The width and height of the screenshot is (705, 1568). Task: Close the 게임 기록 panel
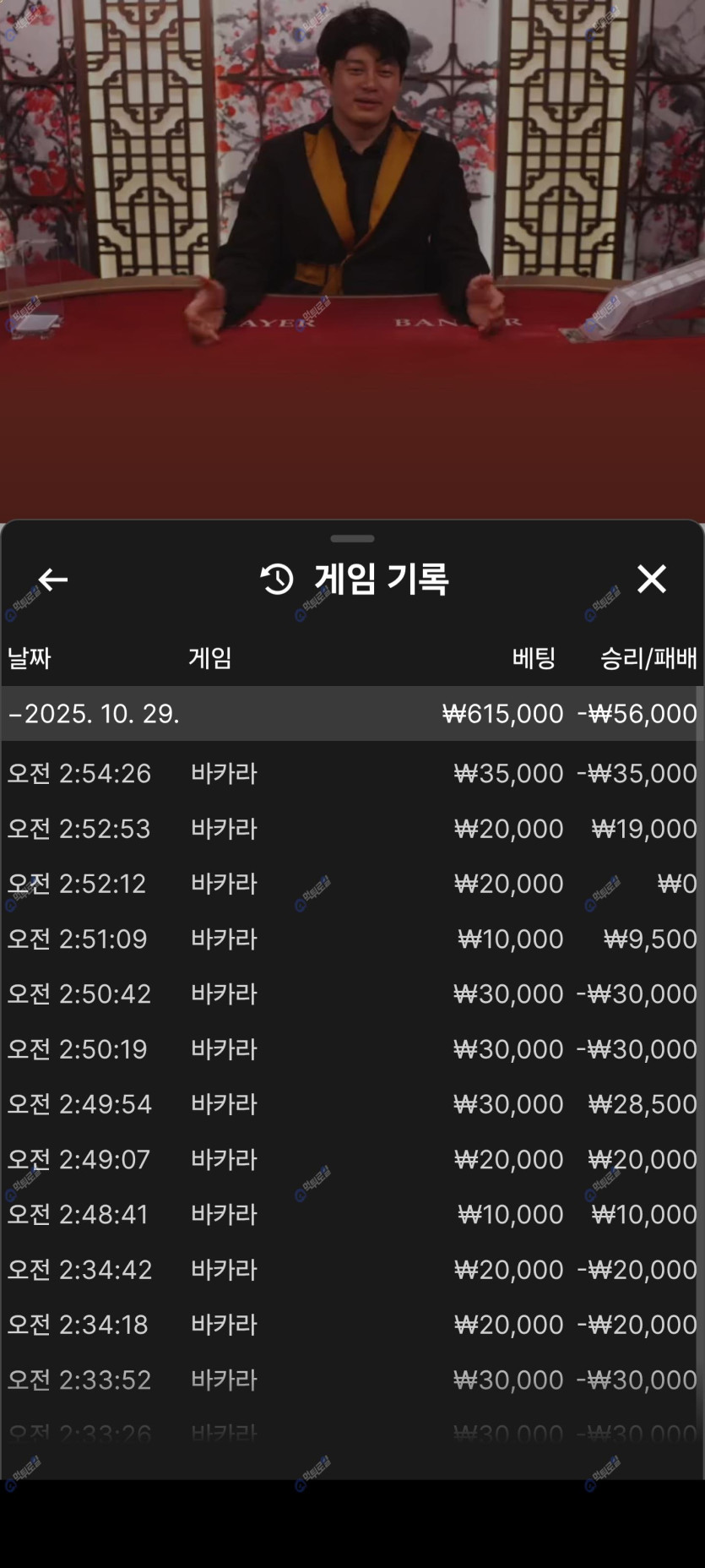tap(651, 580)
